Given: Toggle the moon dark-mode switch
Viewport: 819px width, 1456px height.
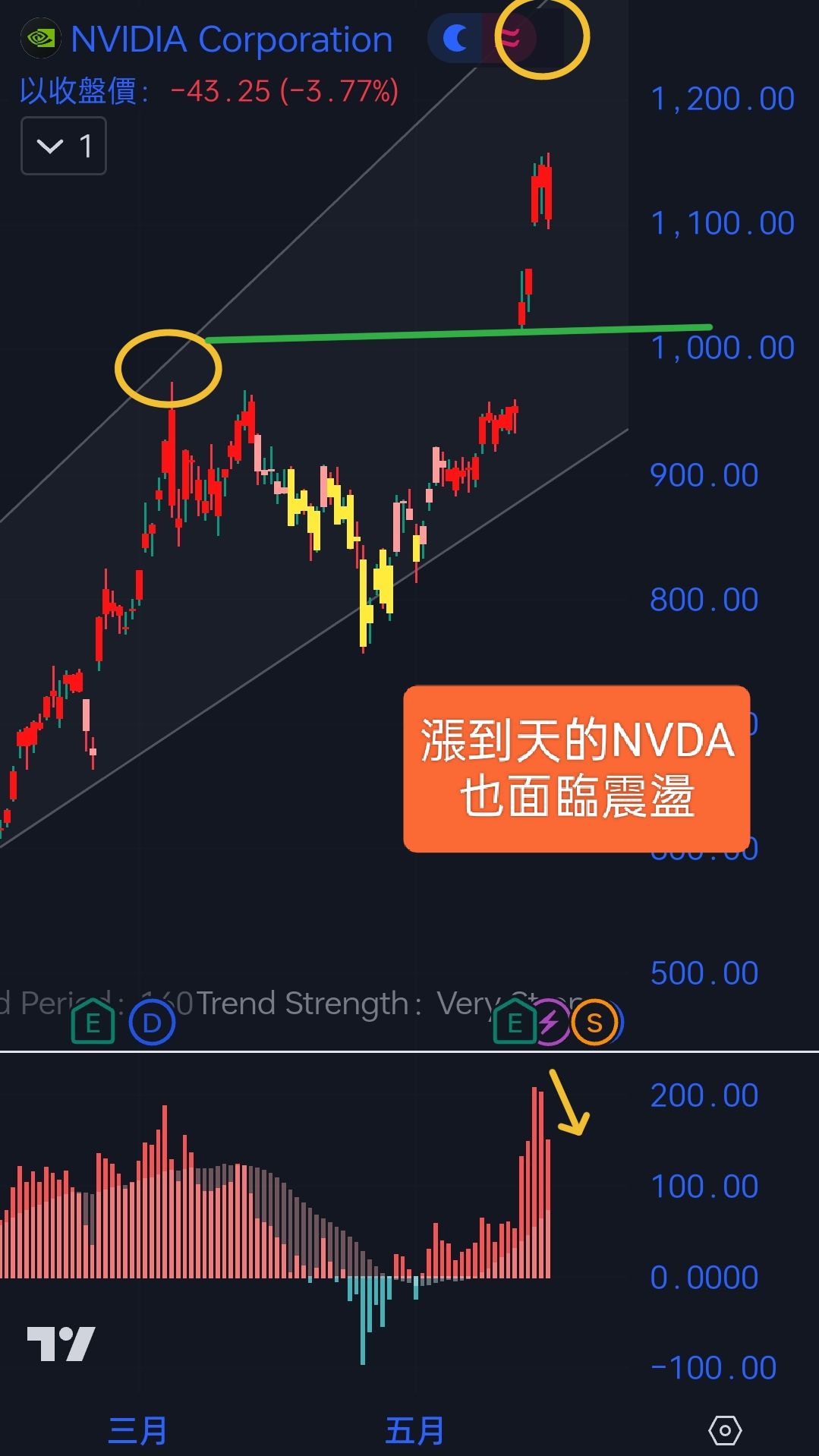Looking at the screenshot, I should (x=456, y=36).
